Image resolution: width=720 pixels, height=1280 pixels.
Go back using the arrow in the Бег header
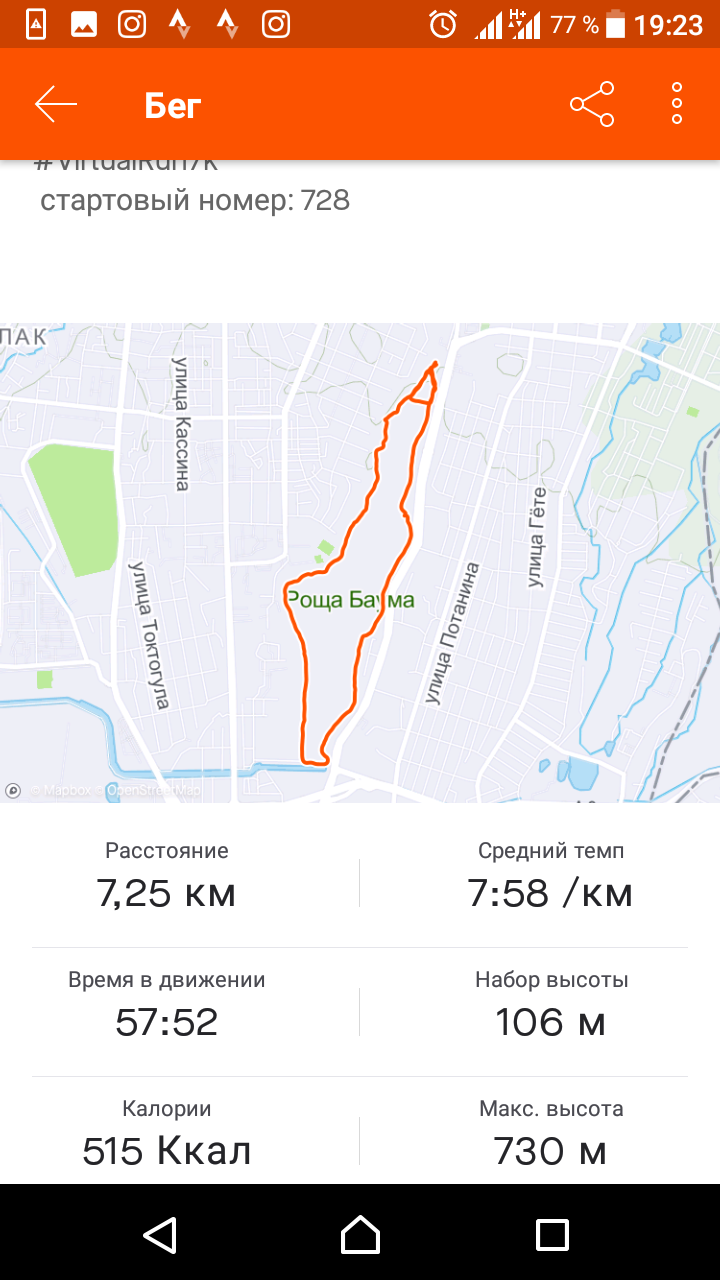tap(56, 104)
